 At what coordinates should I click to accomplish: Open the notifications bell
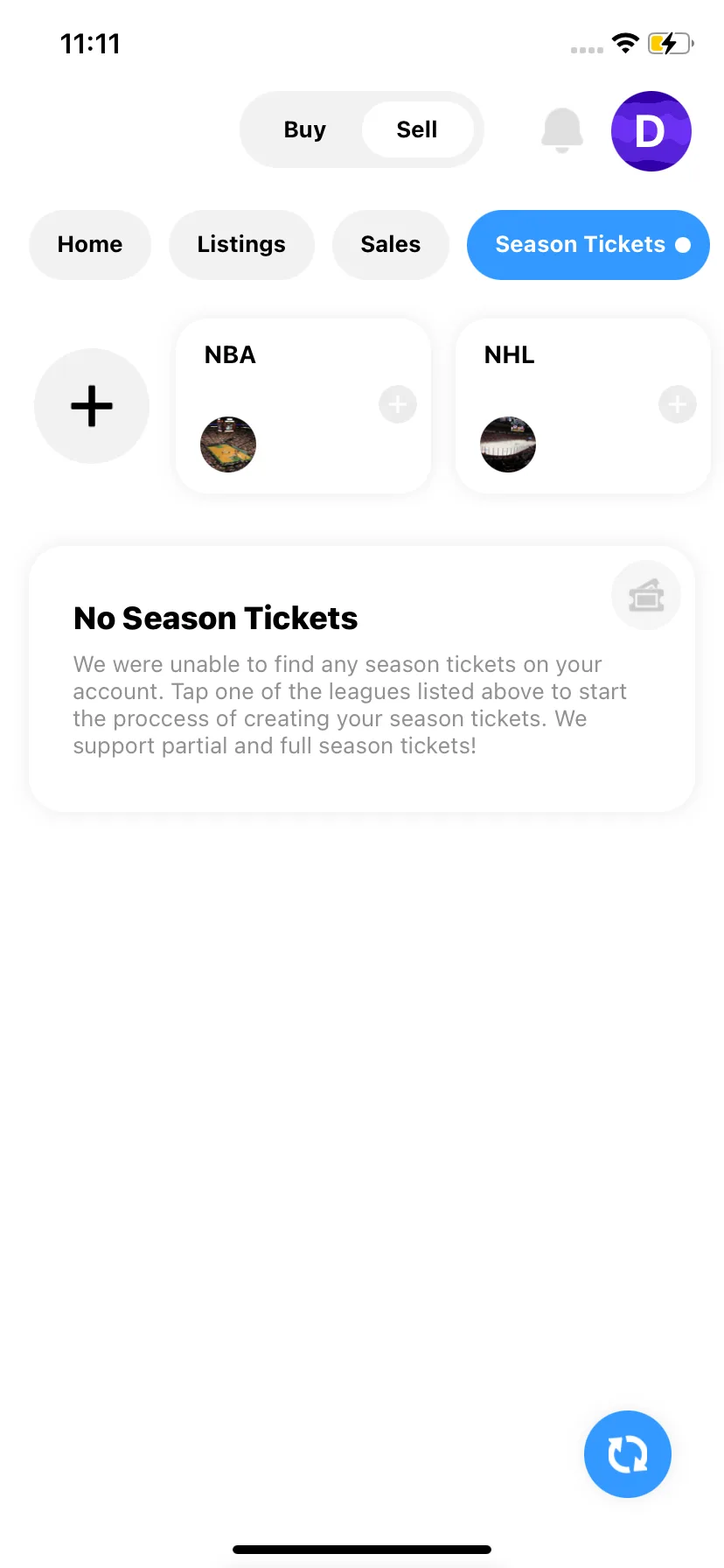(562, 130)
